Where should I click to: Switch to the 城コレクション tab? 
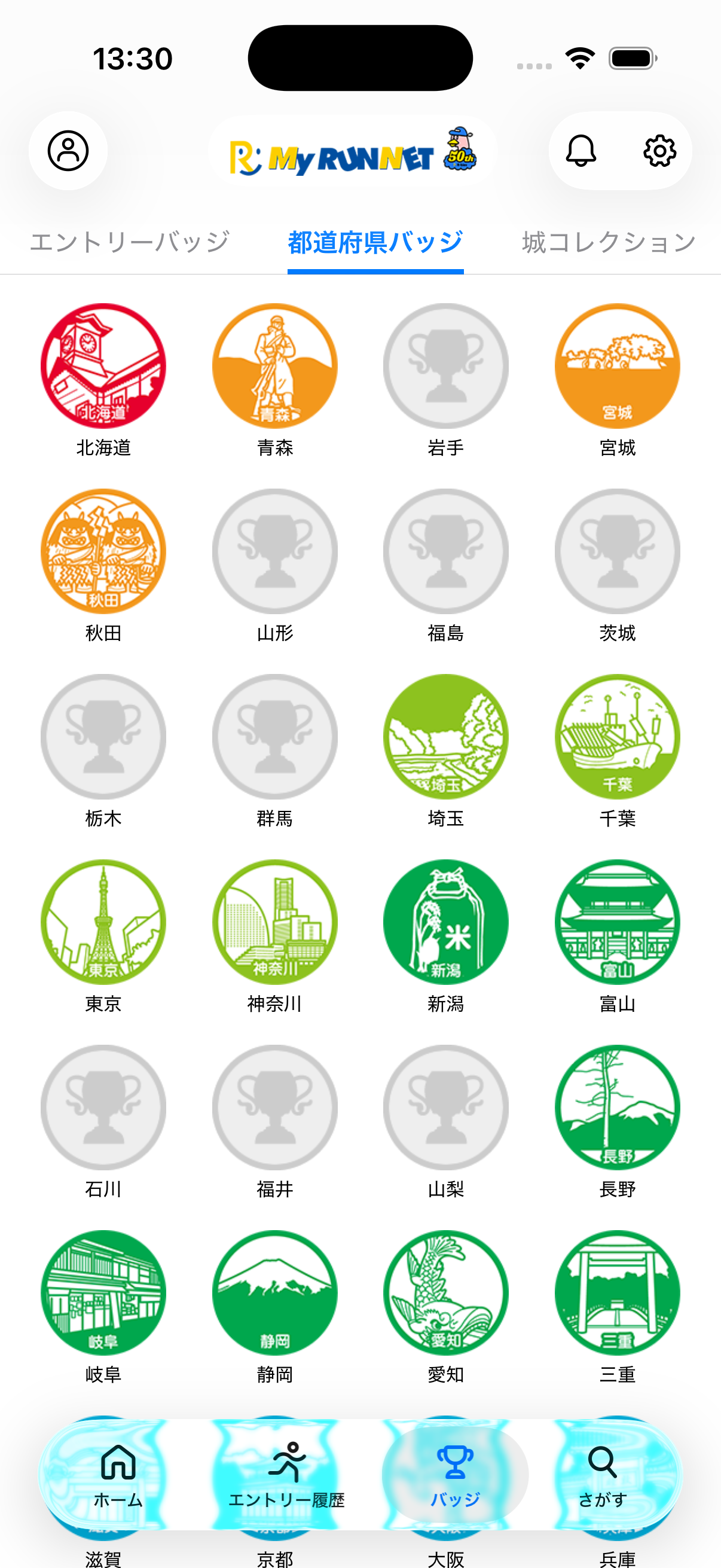pos(609,242)
